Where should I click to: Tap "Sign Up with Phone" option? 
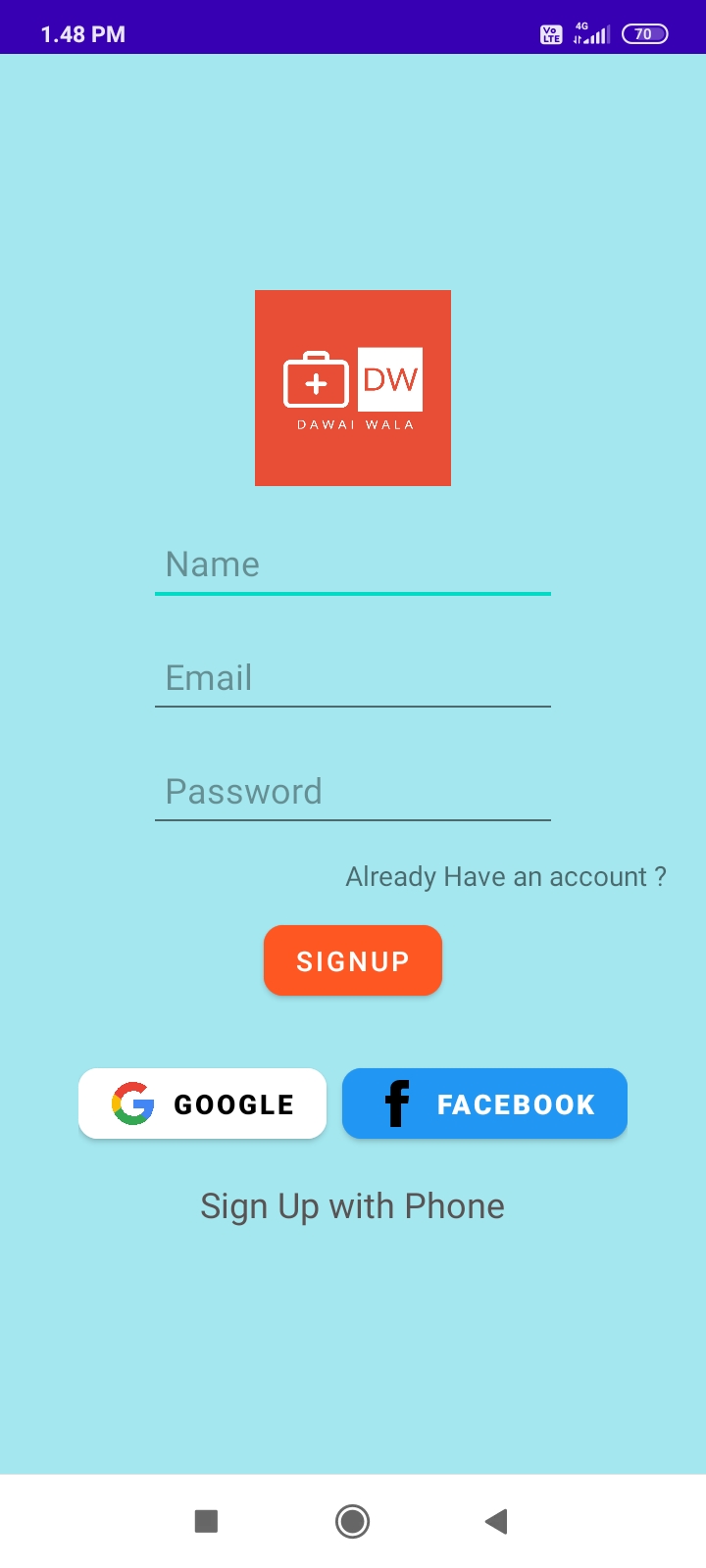353,1206
